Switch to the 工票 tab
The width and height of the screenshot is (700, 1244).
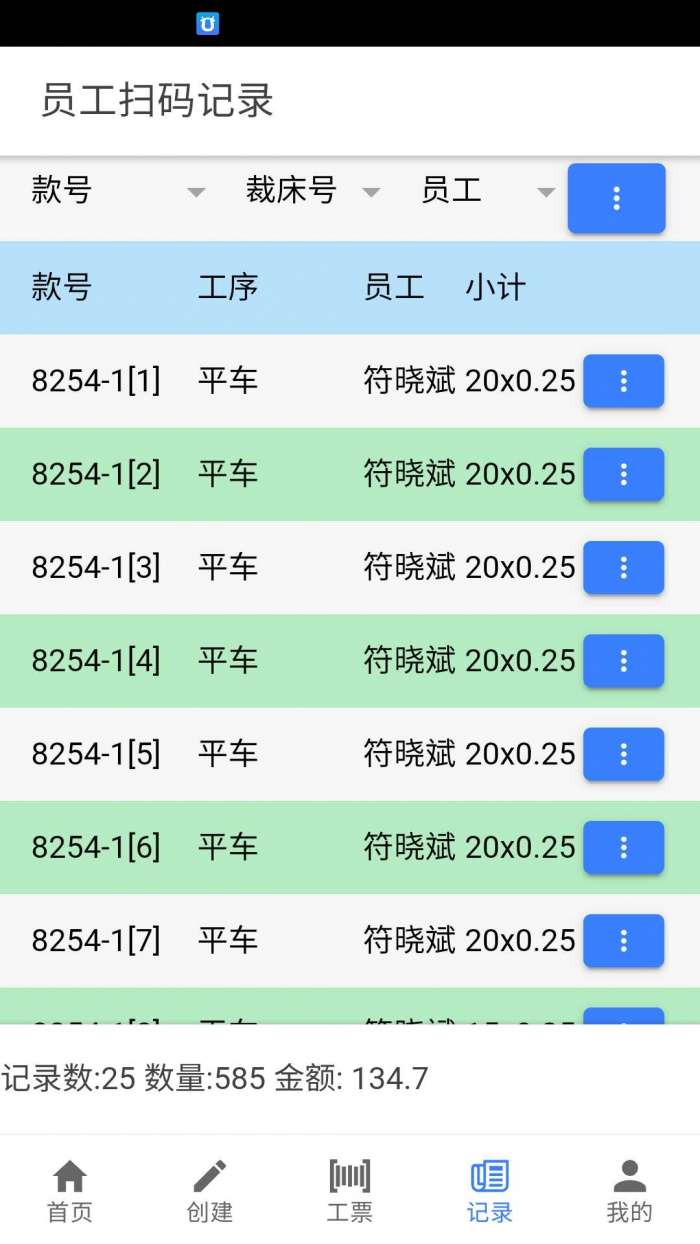(350, 1190)
